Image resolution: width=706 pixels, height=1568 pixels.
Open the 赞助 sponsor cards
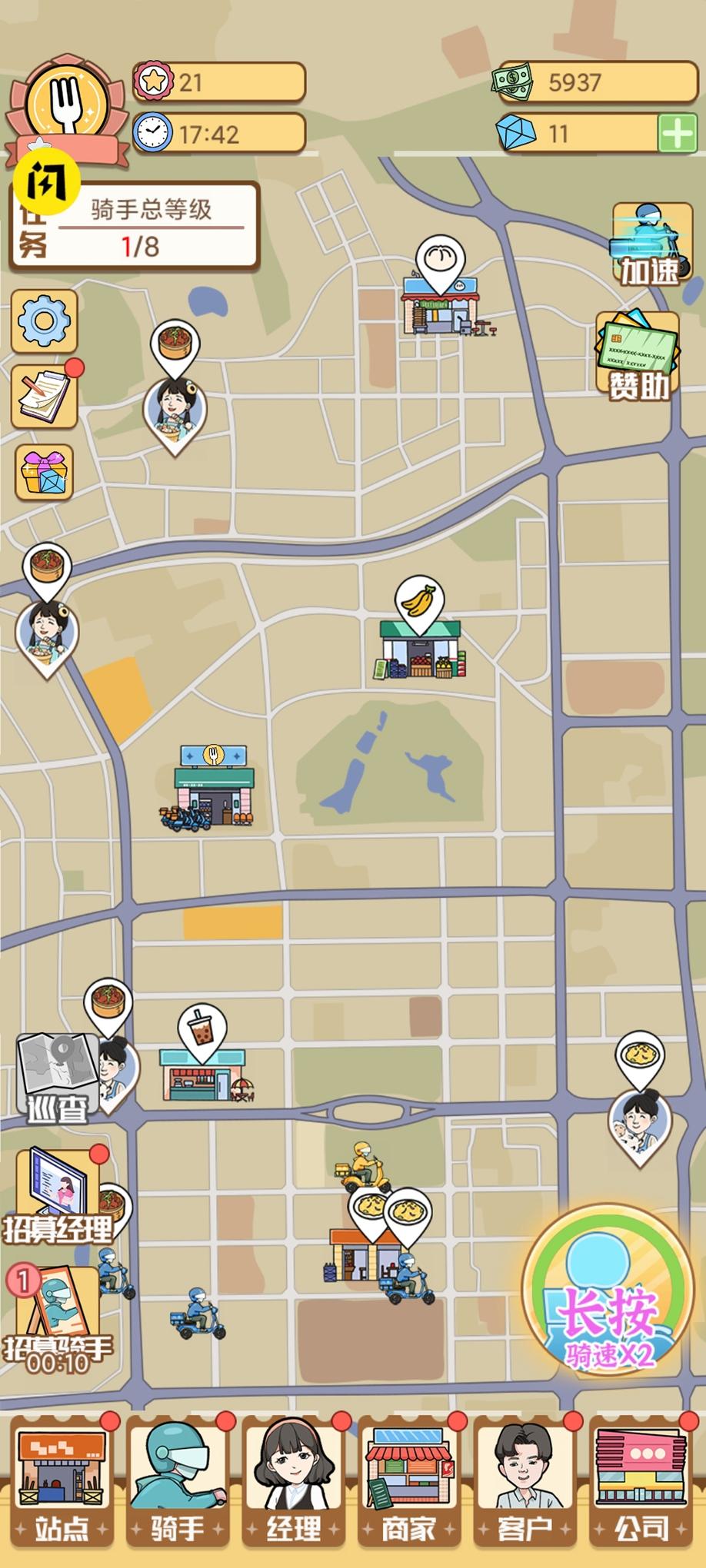click(638, 355)
